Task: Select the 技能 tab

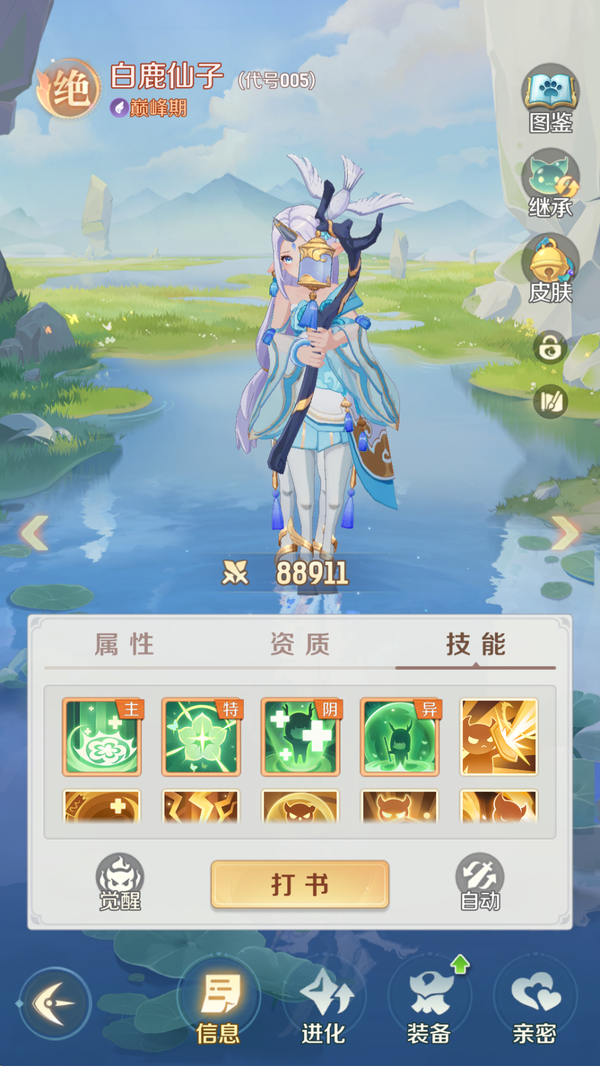Action: [475, 644]
